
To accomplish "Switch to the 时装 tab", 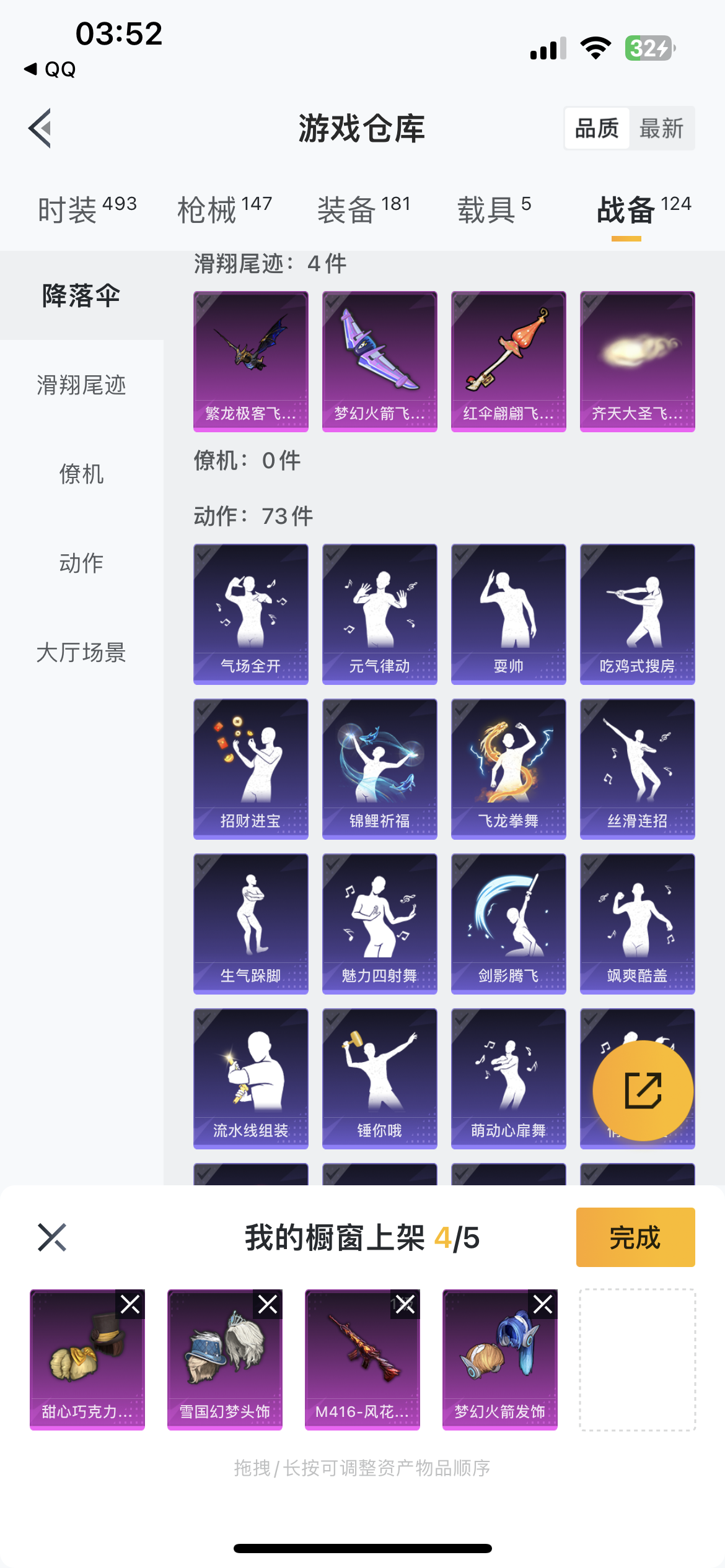I will point(87,209).
